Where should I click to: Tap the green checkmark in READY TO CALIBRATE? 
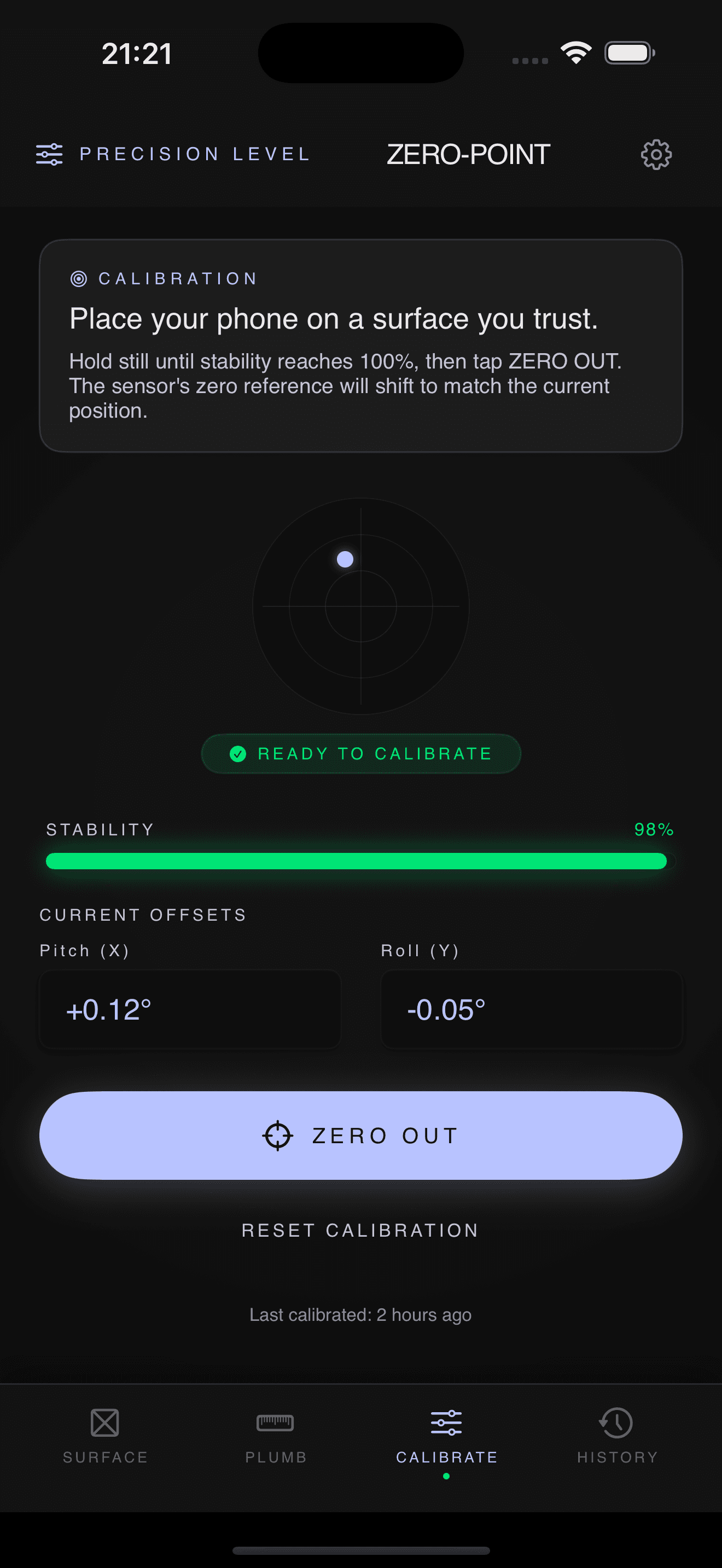tap(238, 753)
